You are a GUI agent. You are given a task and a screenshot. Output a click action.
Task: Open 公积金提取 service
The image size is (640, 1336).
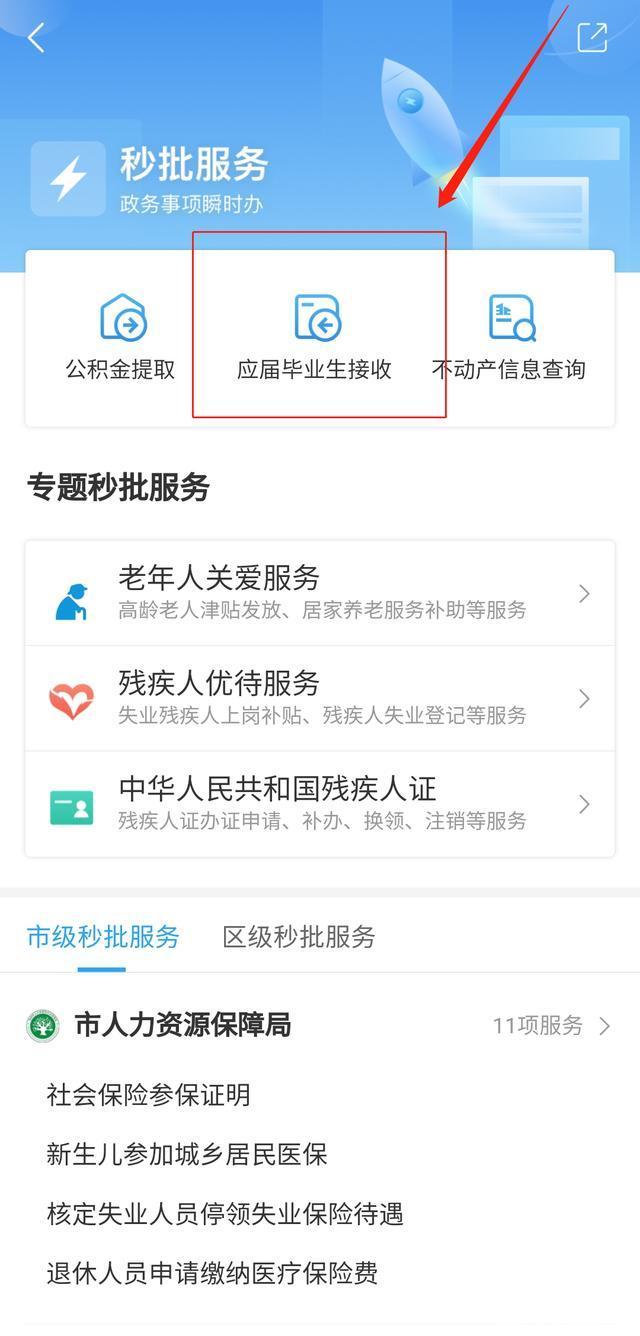click(x=121, y=338)
